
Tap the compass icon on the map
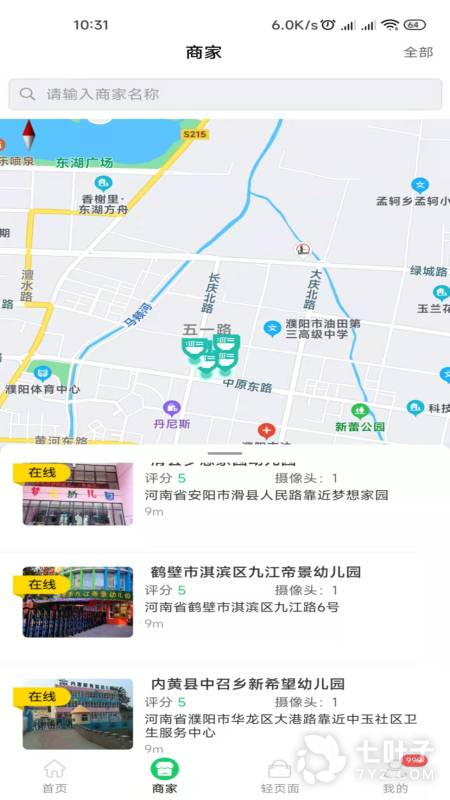[x=28, y=135]
